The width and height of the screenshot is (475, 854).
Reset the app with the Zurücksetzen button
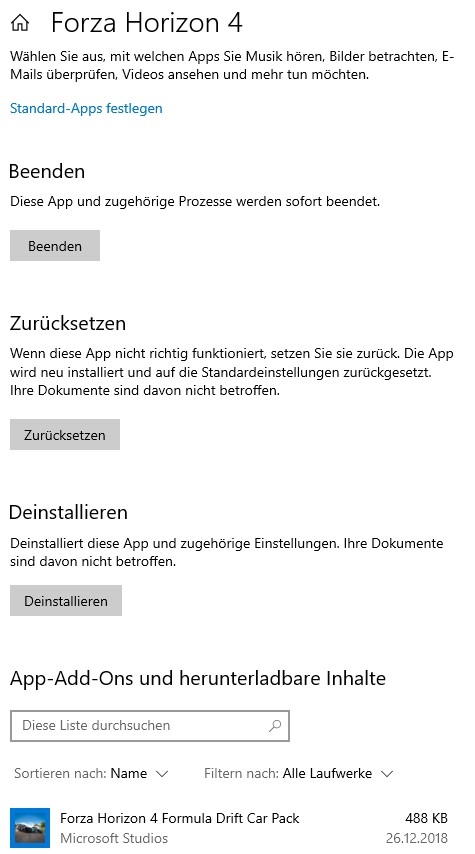(65, 435)
